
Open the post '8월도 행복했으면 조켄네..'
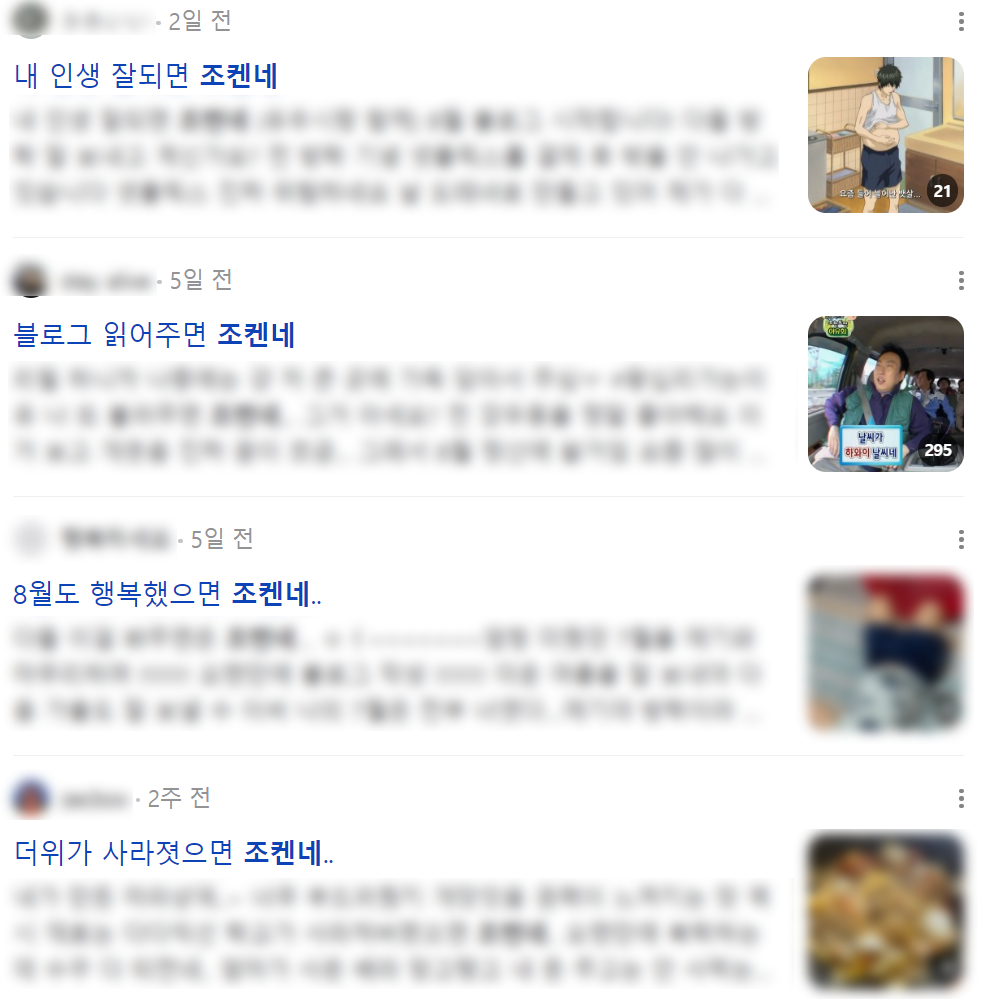(167, 594)
